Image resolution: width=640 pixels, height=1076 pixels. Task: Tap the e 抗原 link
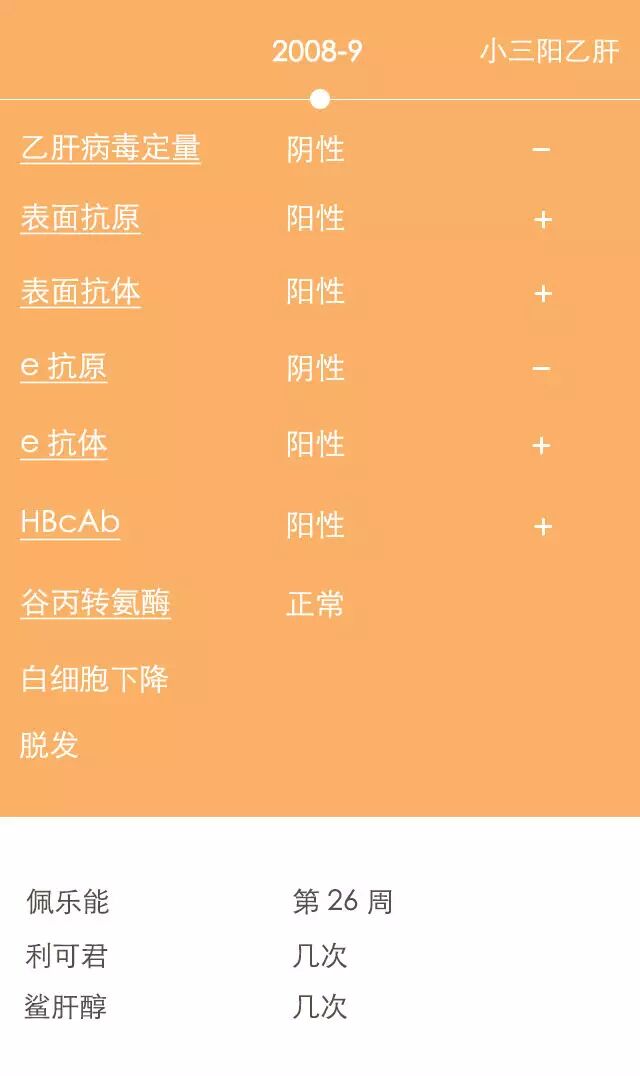pos(63,367)
